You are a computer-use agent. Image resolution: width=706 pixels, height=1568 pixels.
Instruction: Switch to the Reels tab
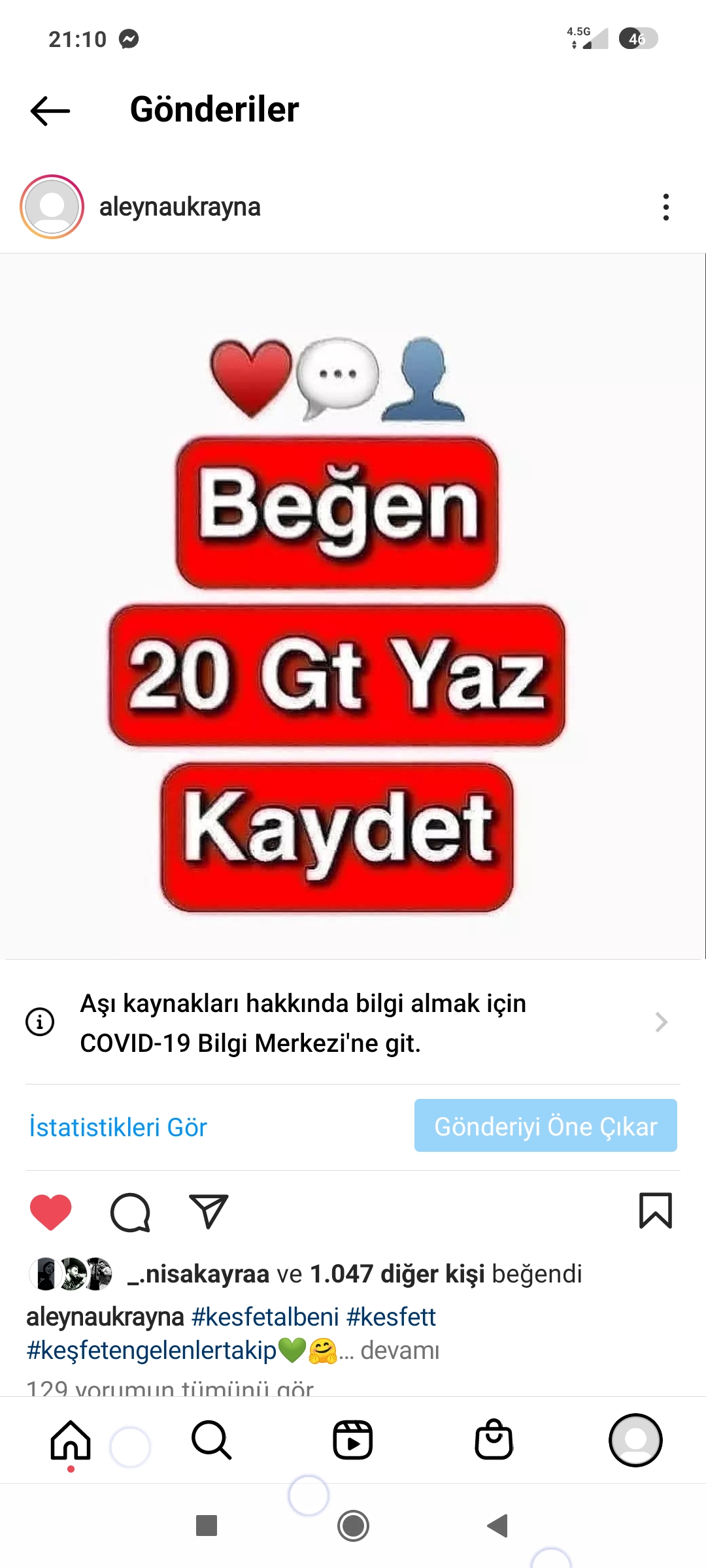click(353, 1440)
